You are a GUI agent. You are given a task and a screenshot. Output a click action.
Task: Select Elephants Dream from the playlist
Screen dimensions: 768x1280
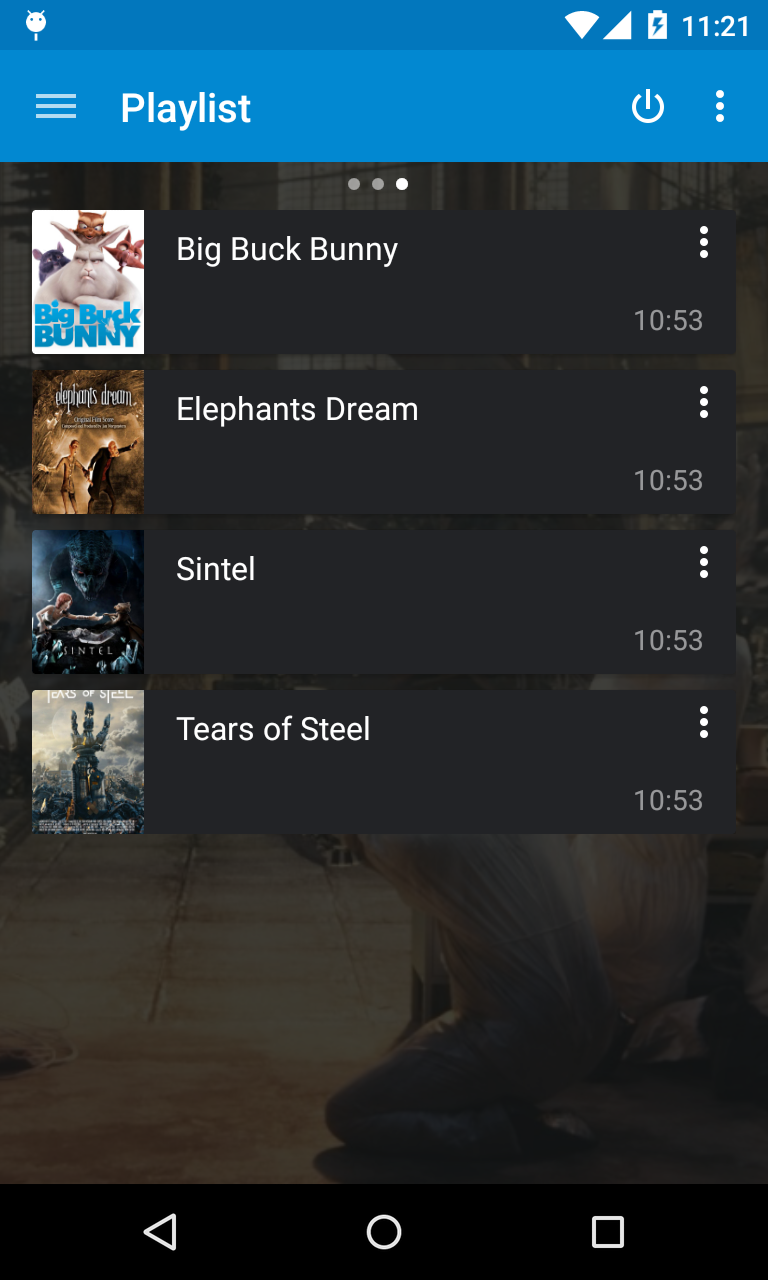(400, 442)
